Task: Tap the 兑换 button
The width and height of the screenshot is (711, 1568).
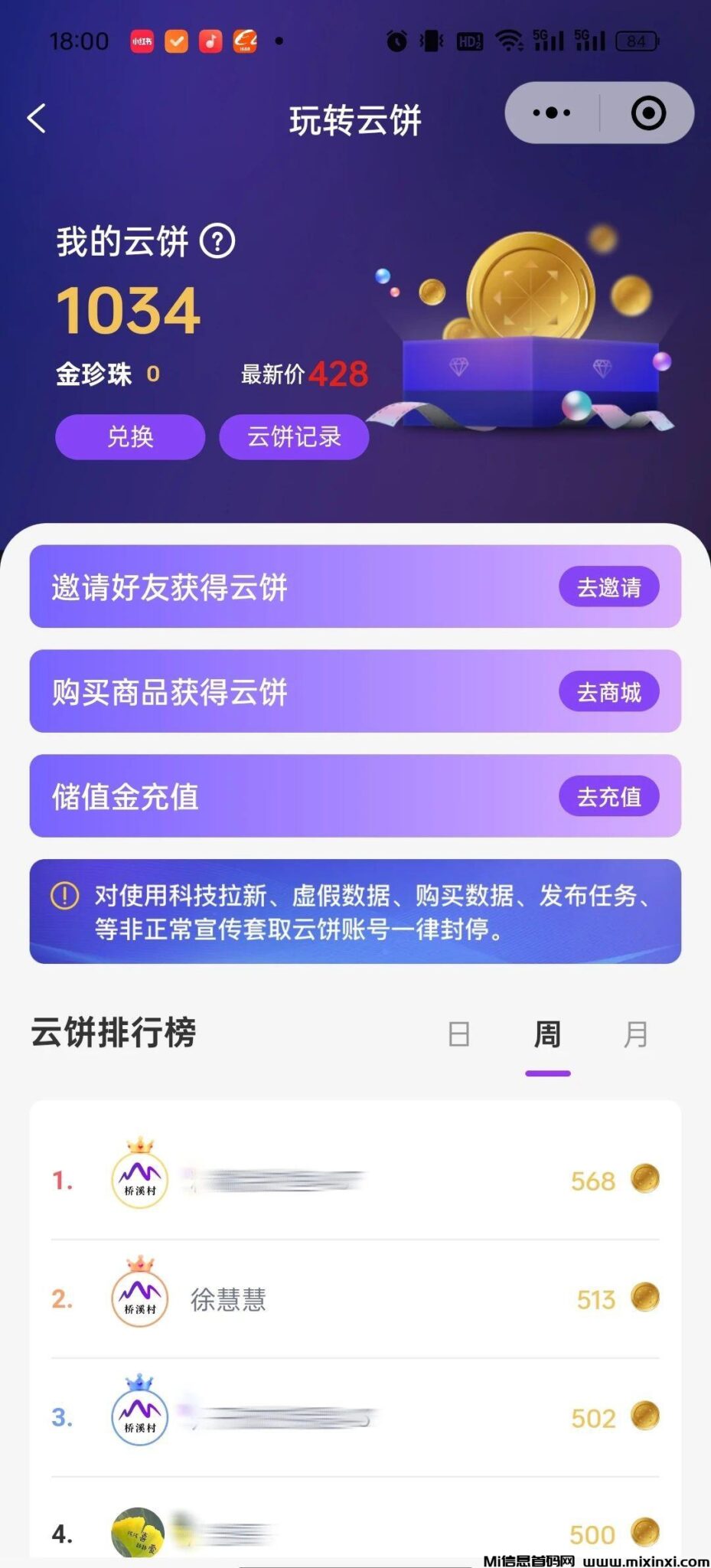Action: pyautogui.click(x=130, y=437)
